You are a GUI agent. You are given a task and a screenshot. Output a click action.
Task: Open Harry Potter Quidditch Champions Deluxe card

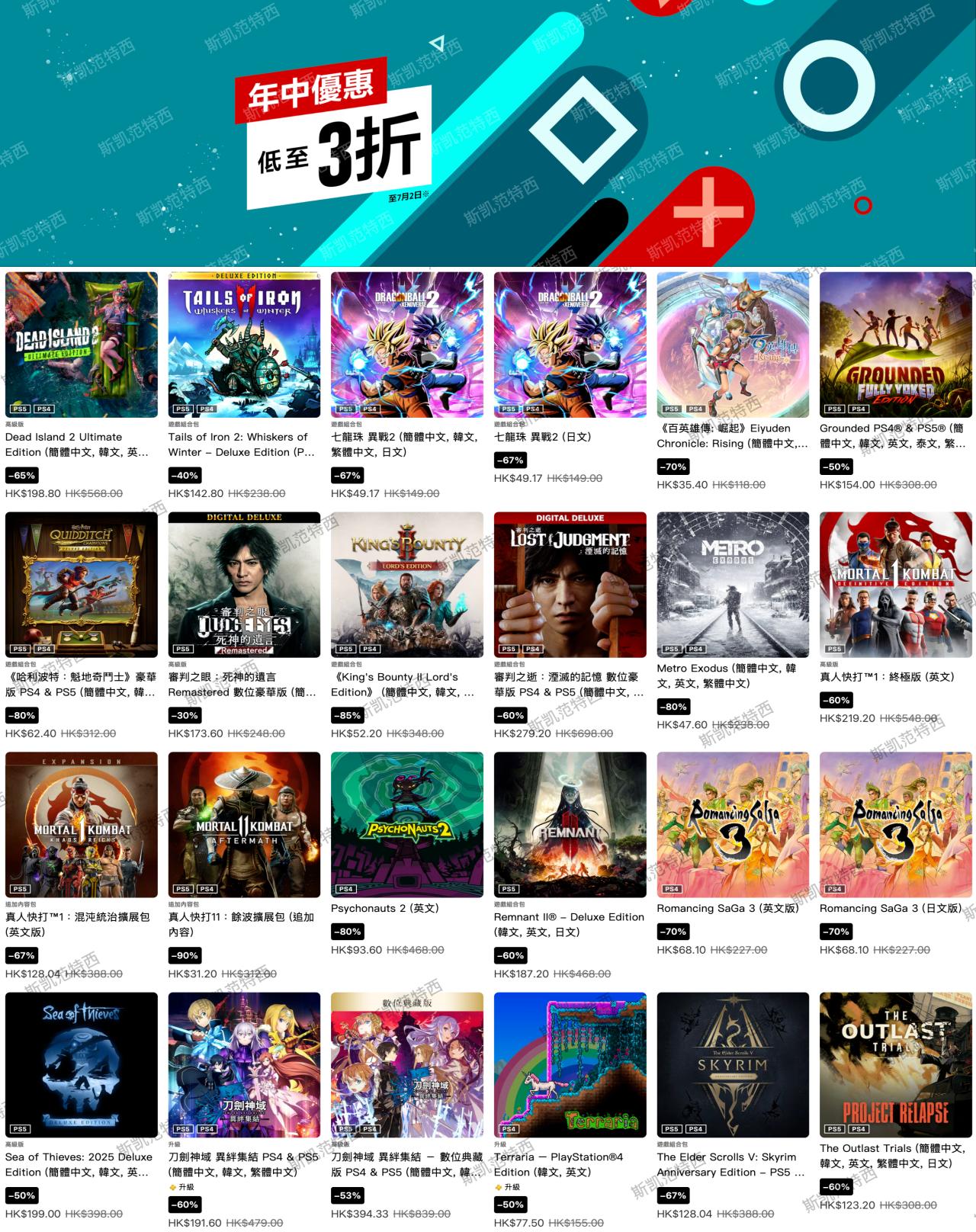pos(82,585)
